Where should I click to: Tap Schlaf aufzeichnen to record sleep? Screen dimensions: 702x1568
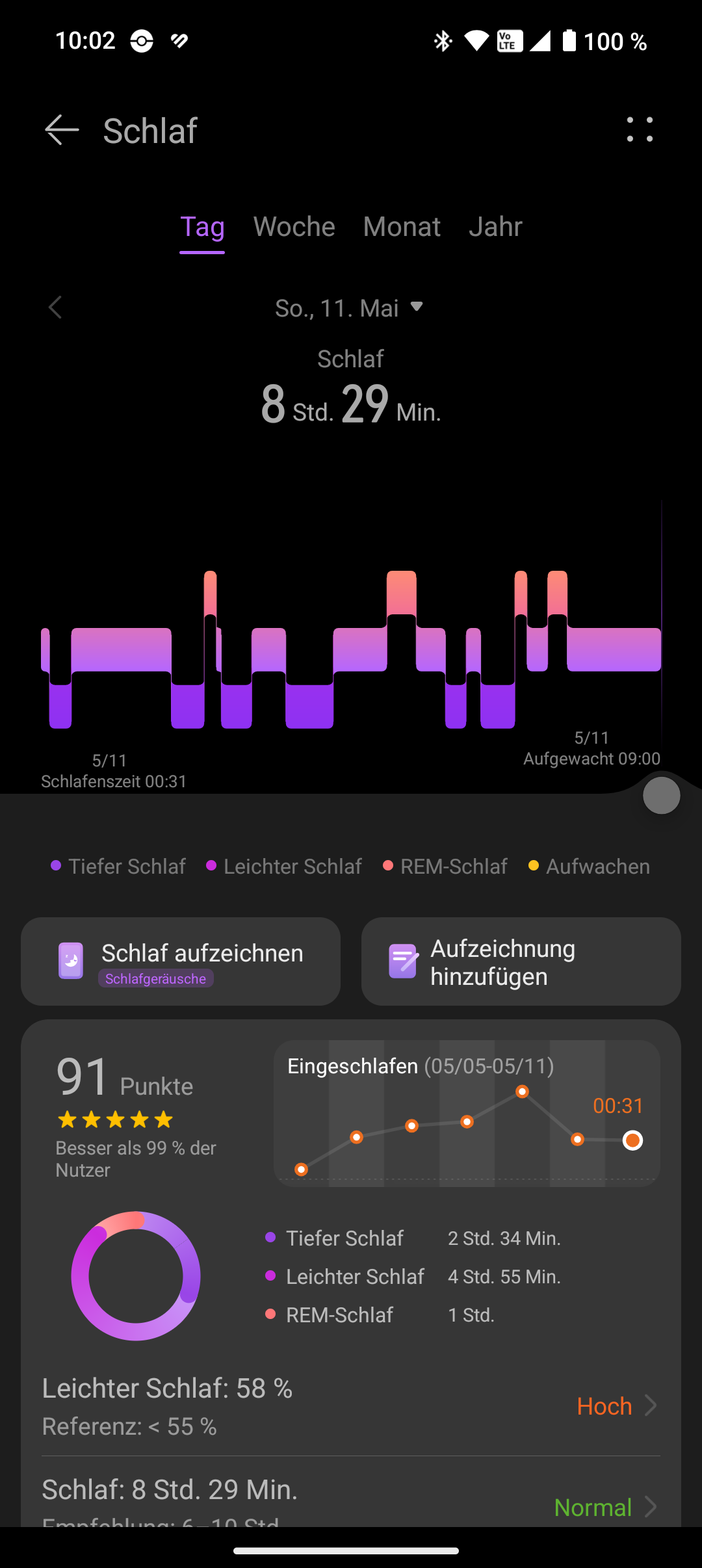[x=181, y=961]
